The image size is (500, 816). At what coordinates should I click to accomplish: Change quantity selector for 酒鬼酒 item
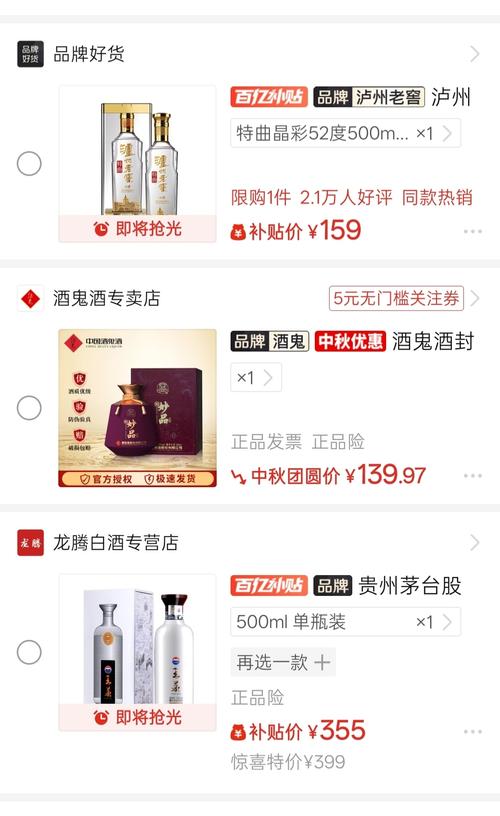point(256,377)
